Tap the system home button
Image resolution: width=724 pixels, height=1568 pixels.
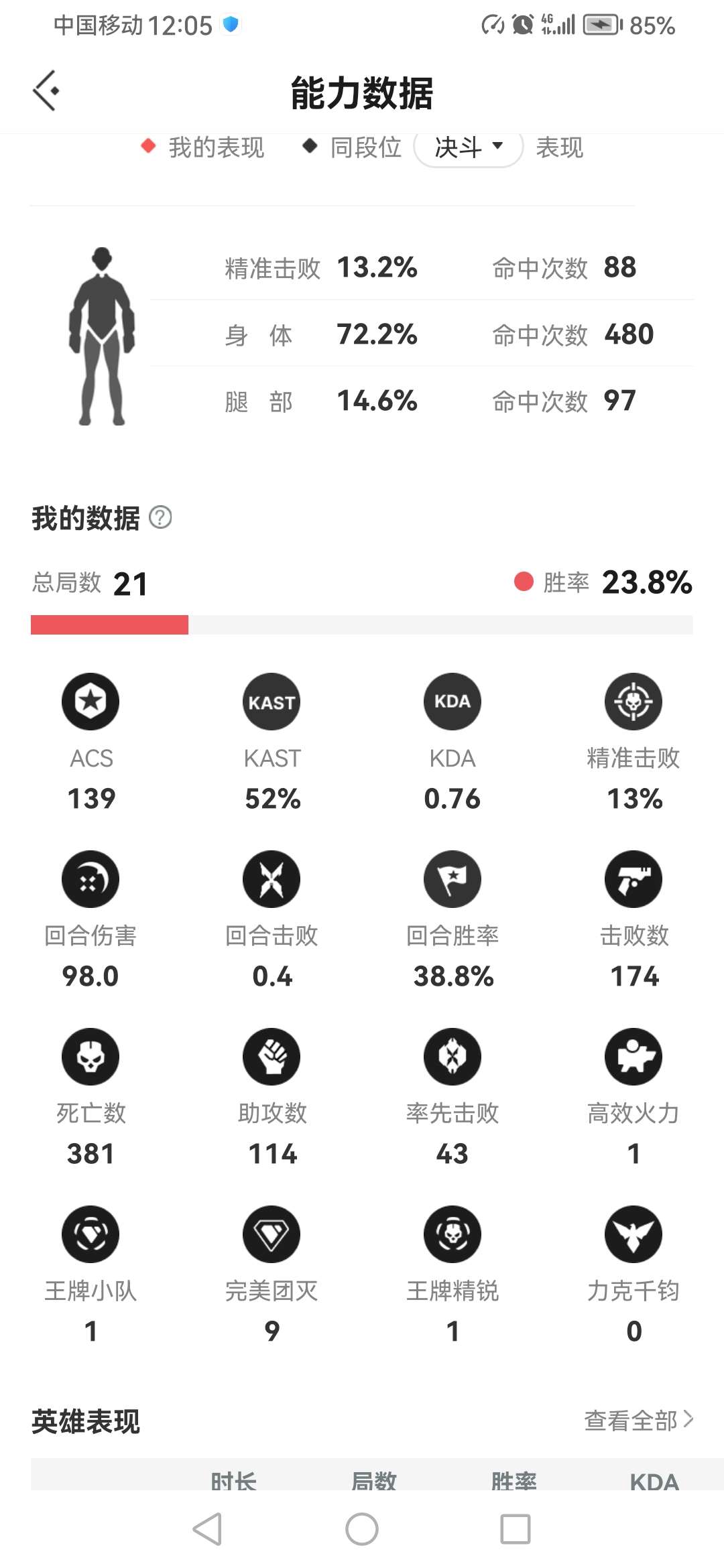tap(362, 1529)
